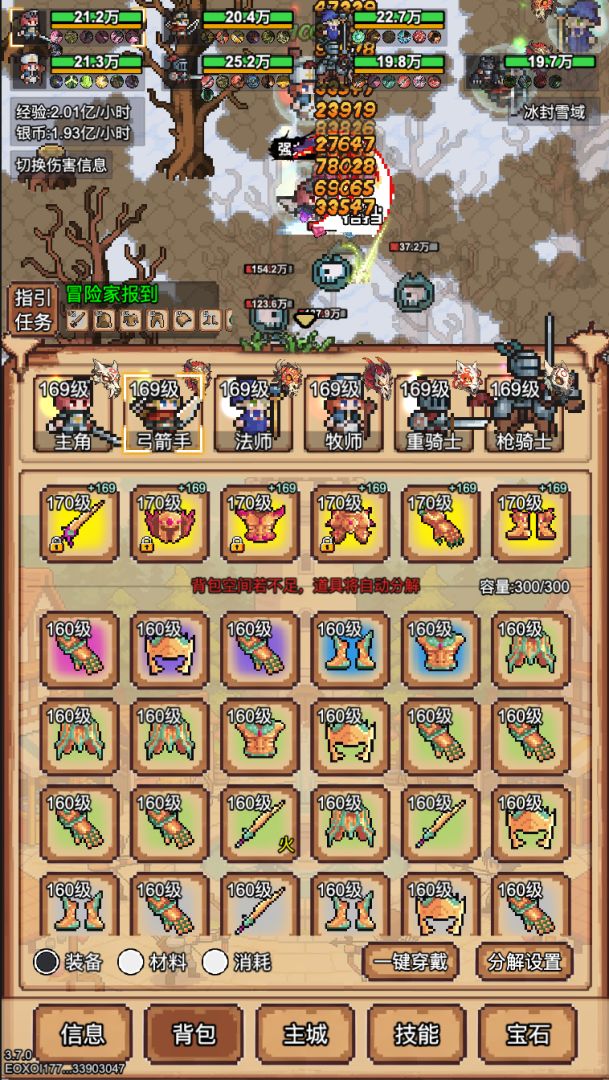Viewport: 609px width, 1080px height.
Task: Open the 冰封雪域 map label
Action: (555, 111)
